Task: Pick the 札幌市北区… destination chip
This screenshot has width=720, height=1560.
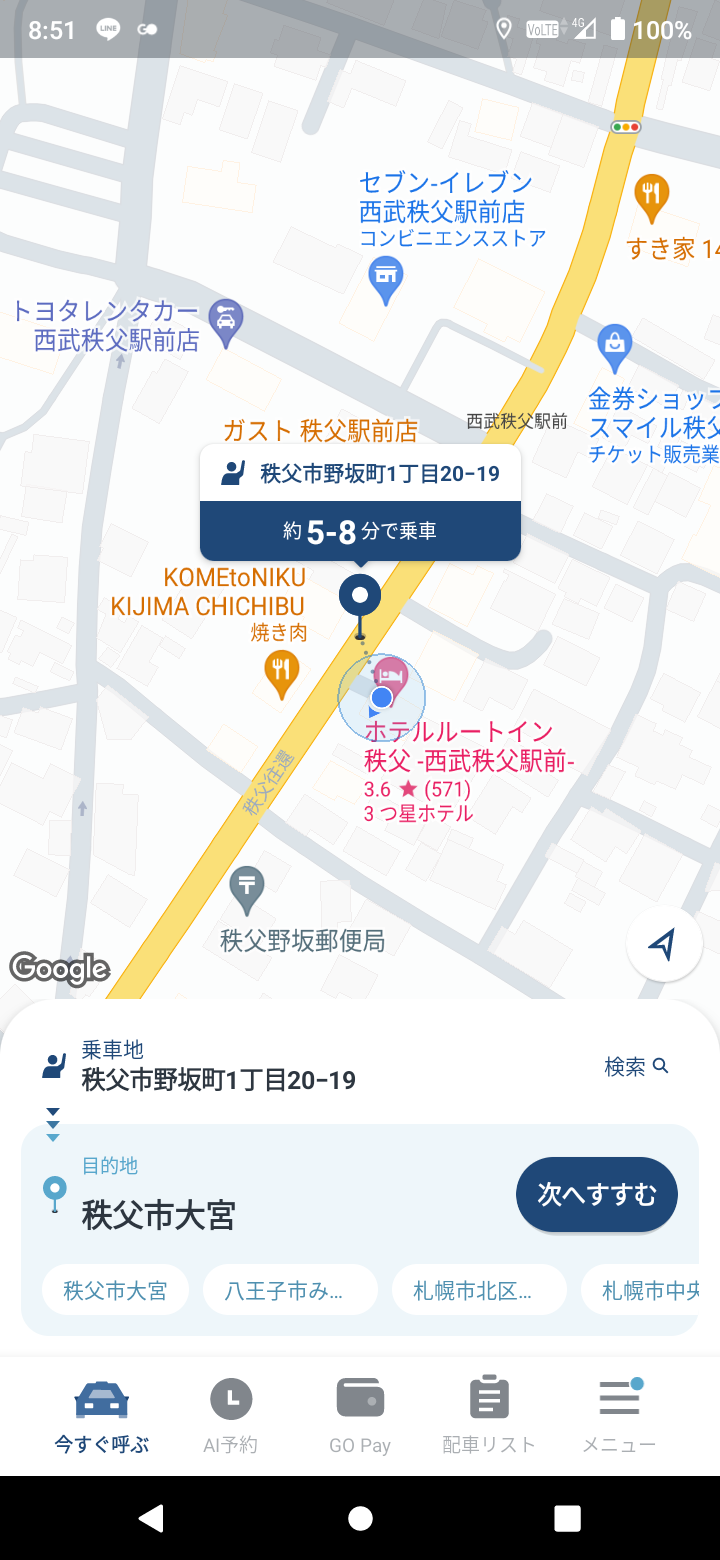Action: [479, 1290]
